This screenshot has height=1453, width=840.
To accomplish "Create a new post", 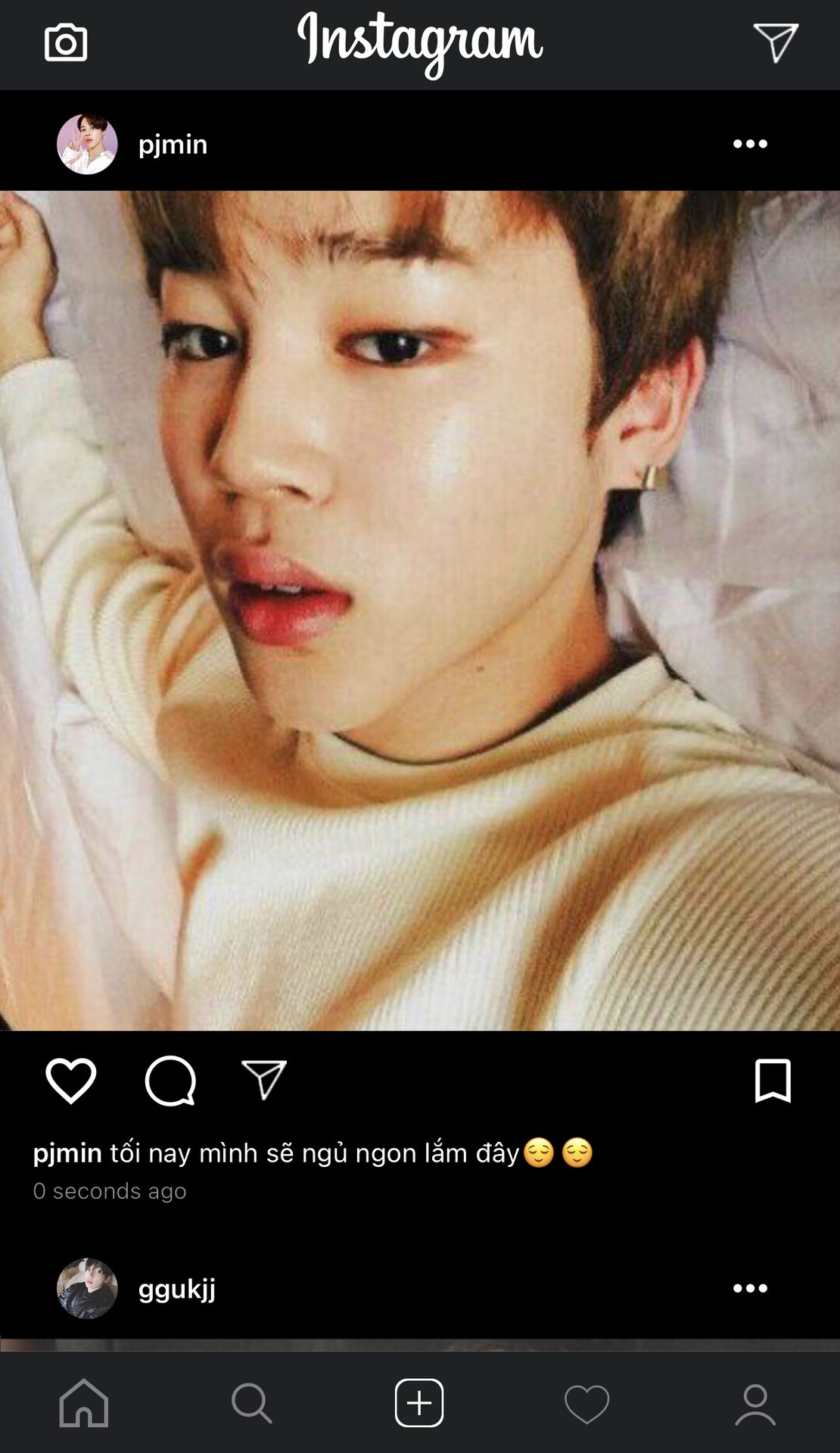I will tap(419, 1403).
